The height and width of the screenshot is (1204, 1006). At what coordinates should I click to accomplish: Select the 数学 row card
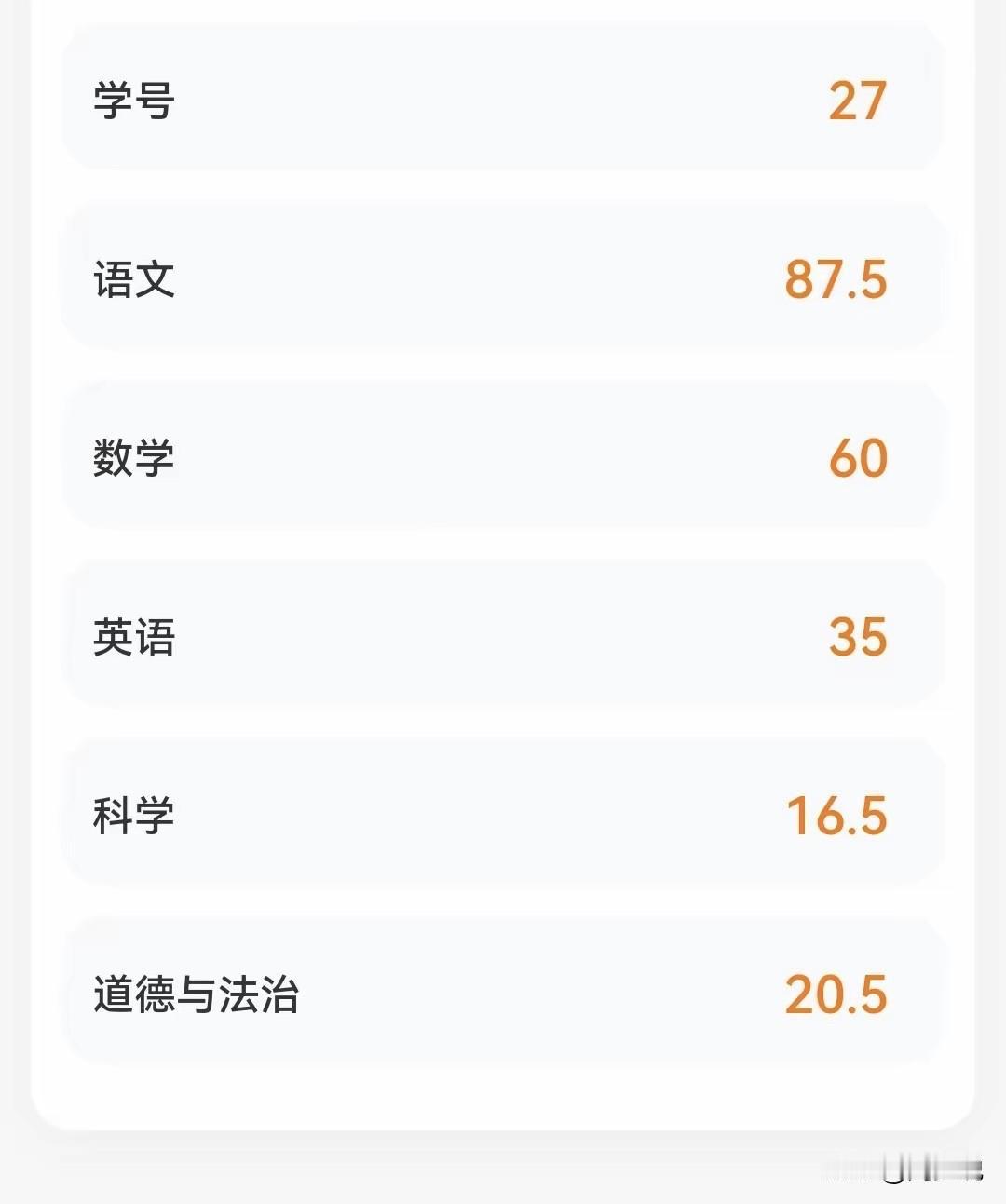(503, 454)
